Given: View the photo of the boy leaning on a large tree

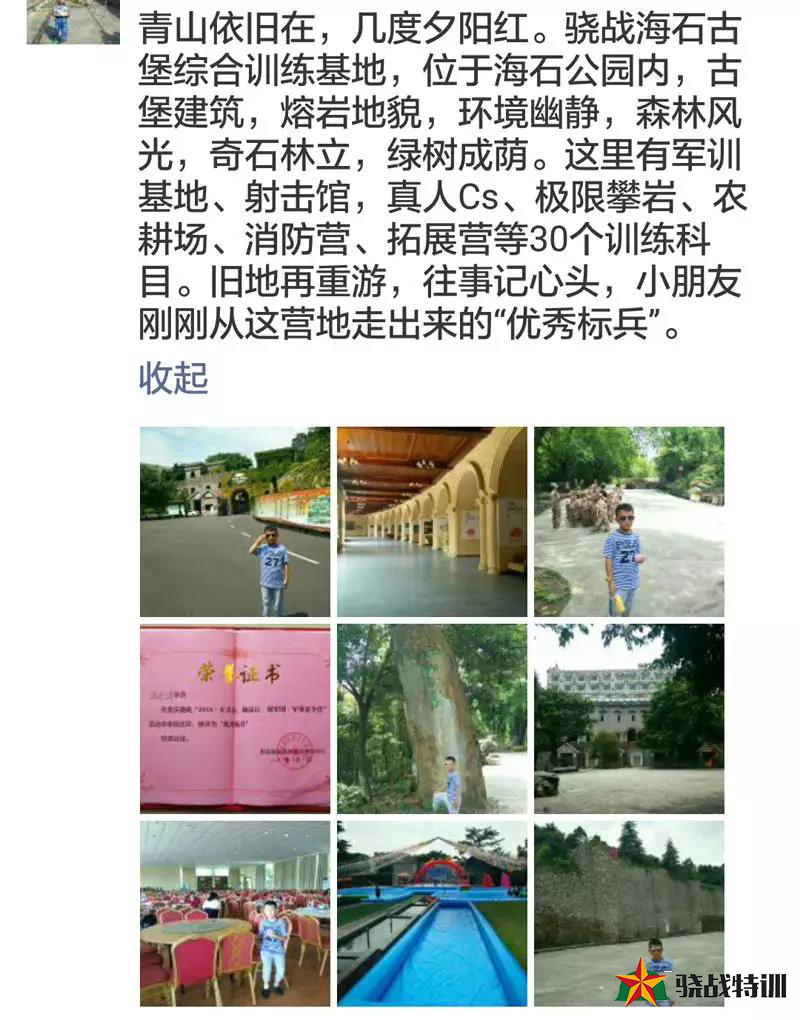Looking at the screenshot, I should click(431, 718).
